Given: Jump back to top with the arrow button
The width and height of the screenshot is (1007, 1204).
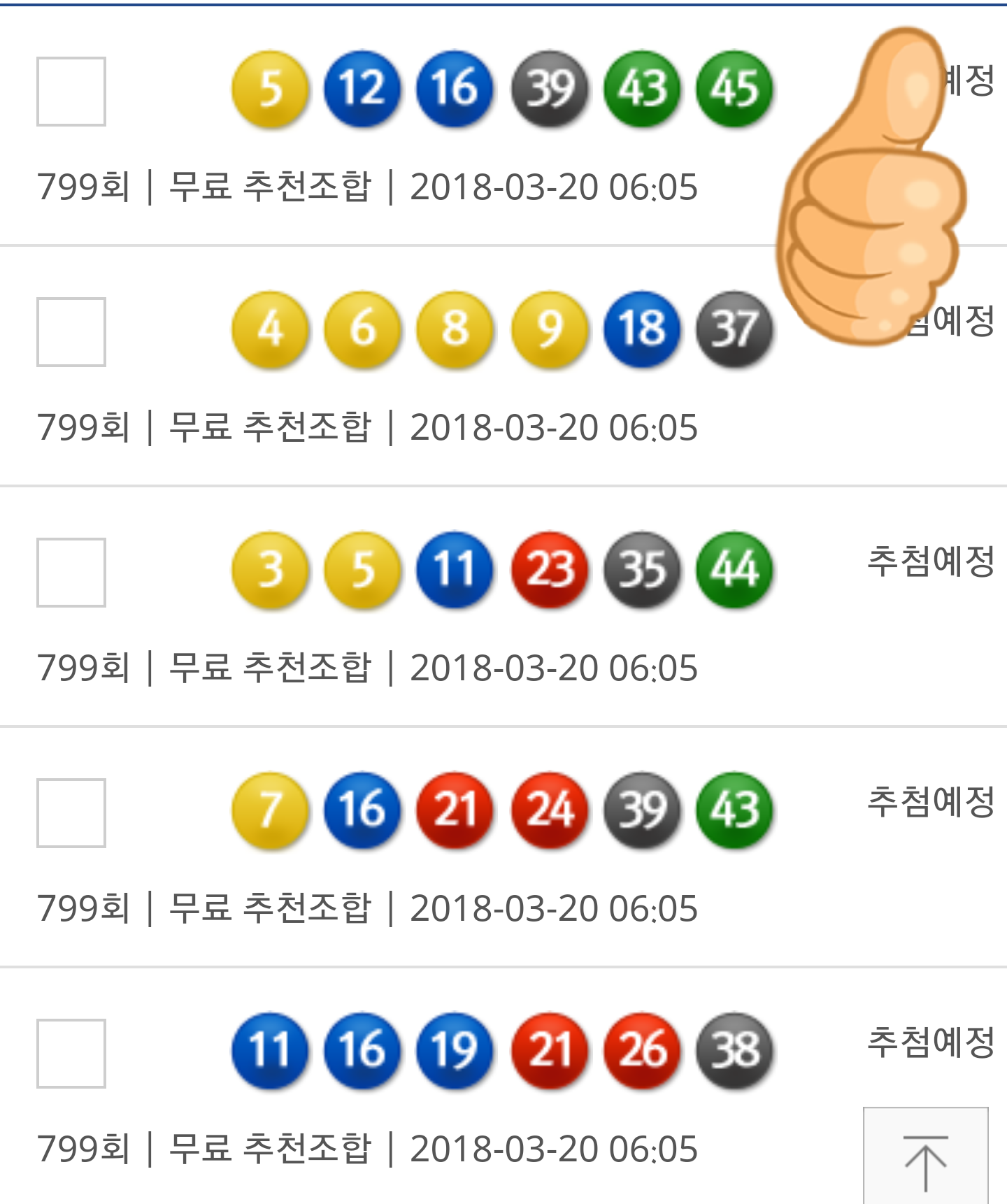Looking at the screenshot, I should click(925, 1157).
